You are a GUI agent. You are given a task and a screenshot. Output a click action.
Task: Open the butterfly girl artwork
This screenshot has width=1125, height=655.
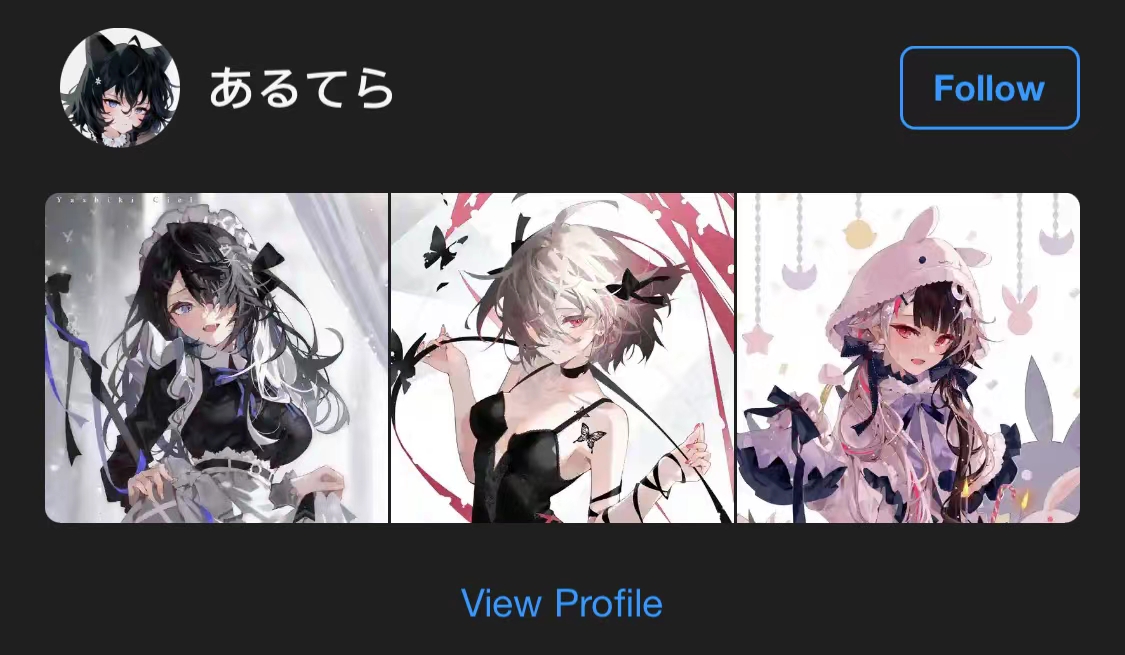(562, 358)
